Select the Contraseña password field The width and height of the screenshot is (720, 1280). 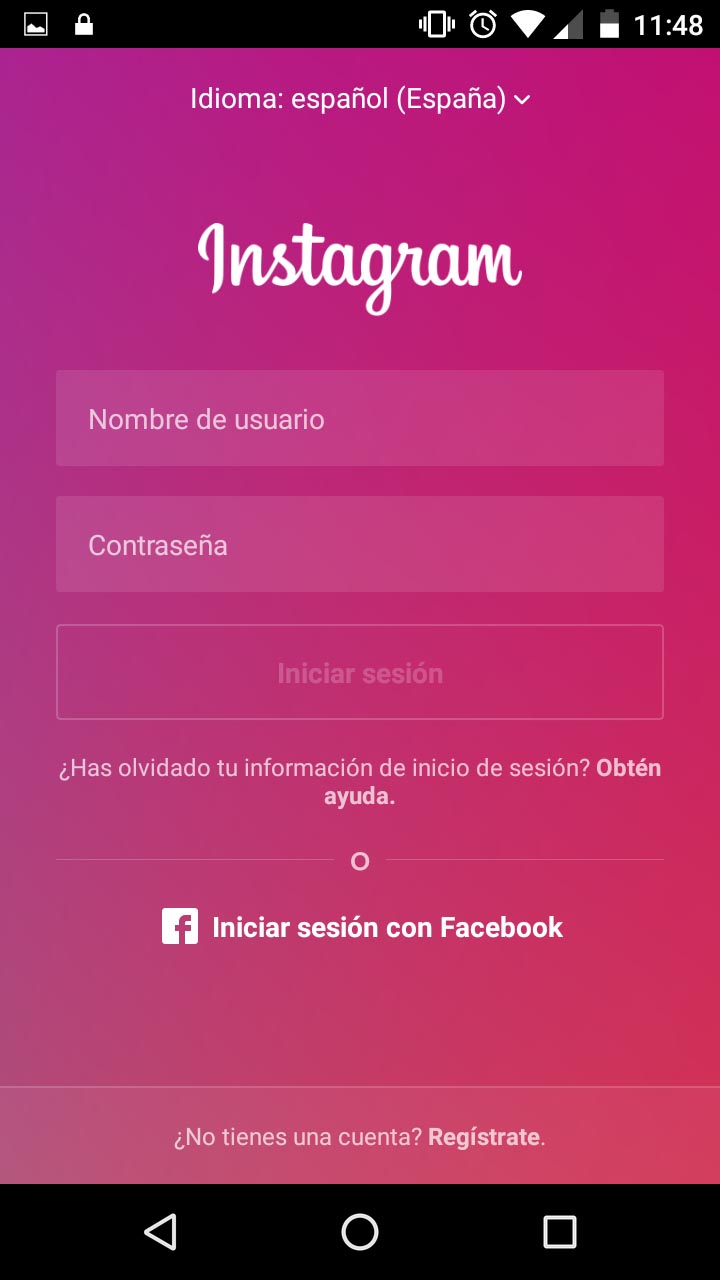tap(360, 544)
